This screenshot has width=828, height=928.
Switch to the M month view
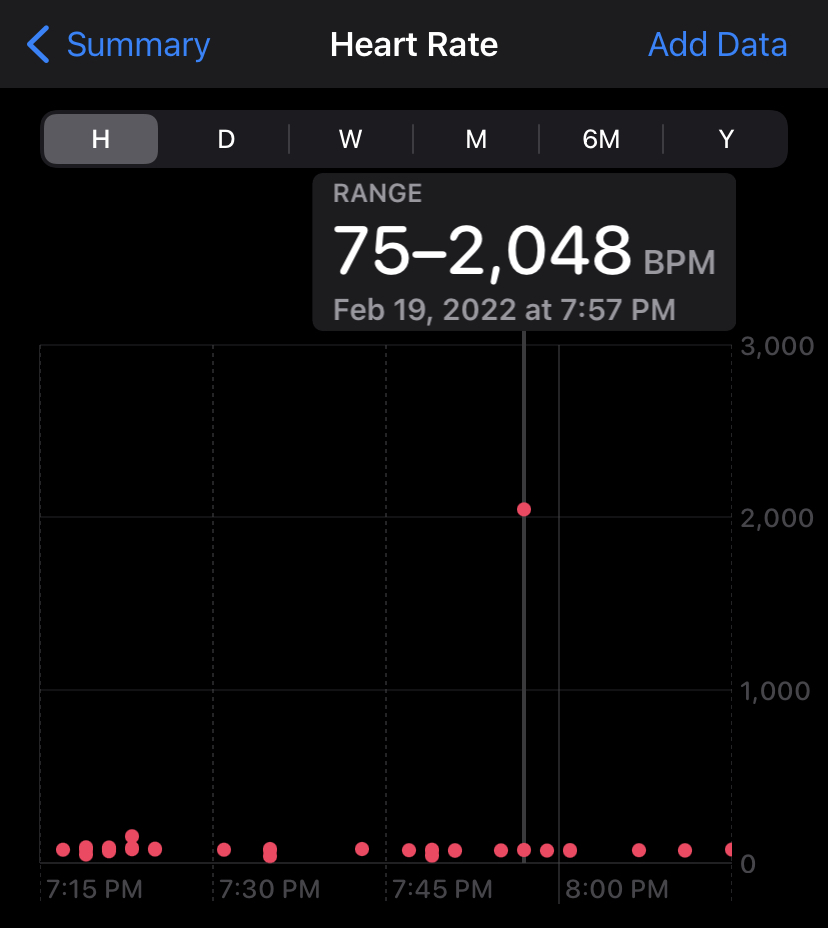click(476, 139)
